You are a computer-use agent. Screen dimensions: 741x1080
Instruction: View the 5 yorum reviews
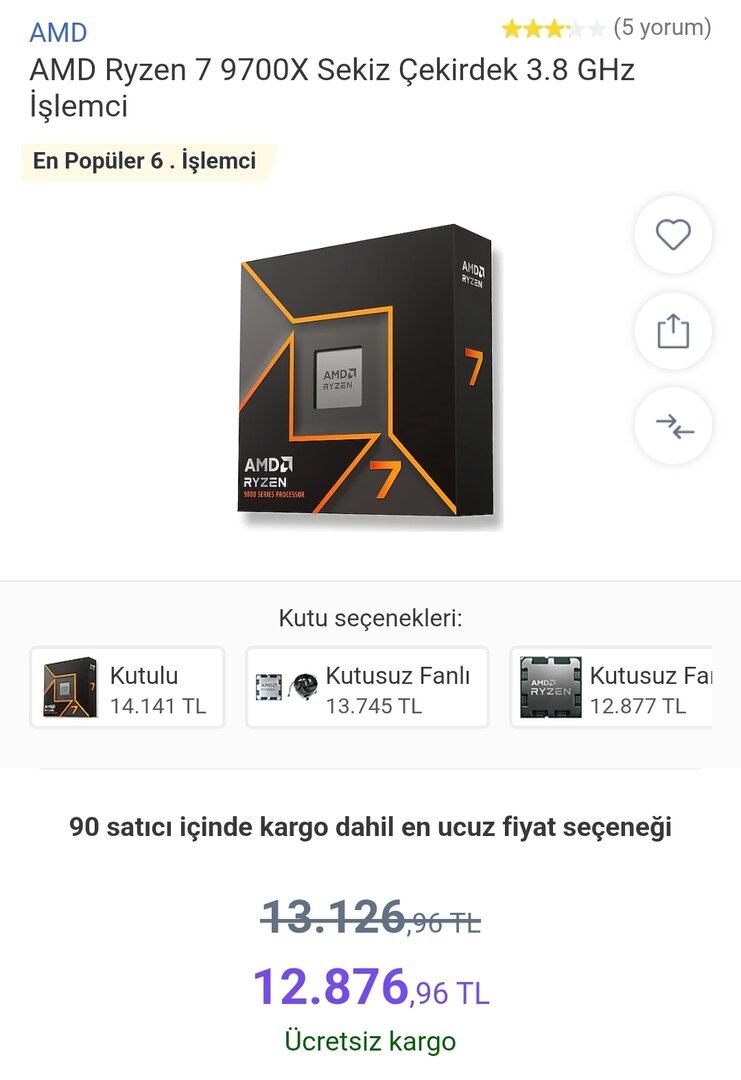coord(661,28)
